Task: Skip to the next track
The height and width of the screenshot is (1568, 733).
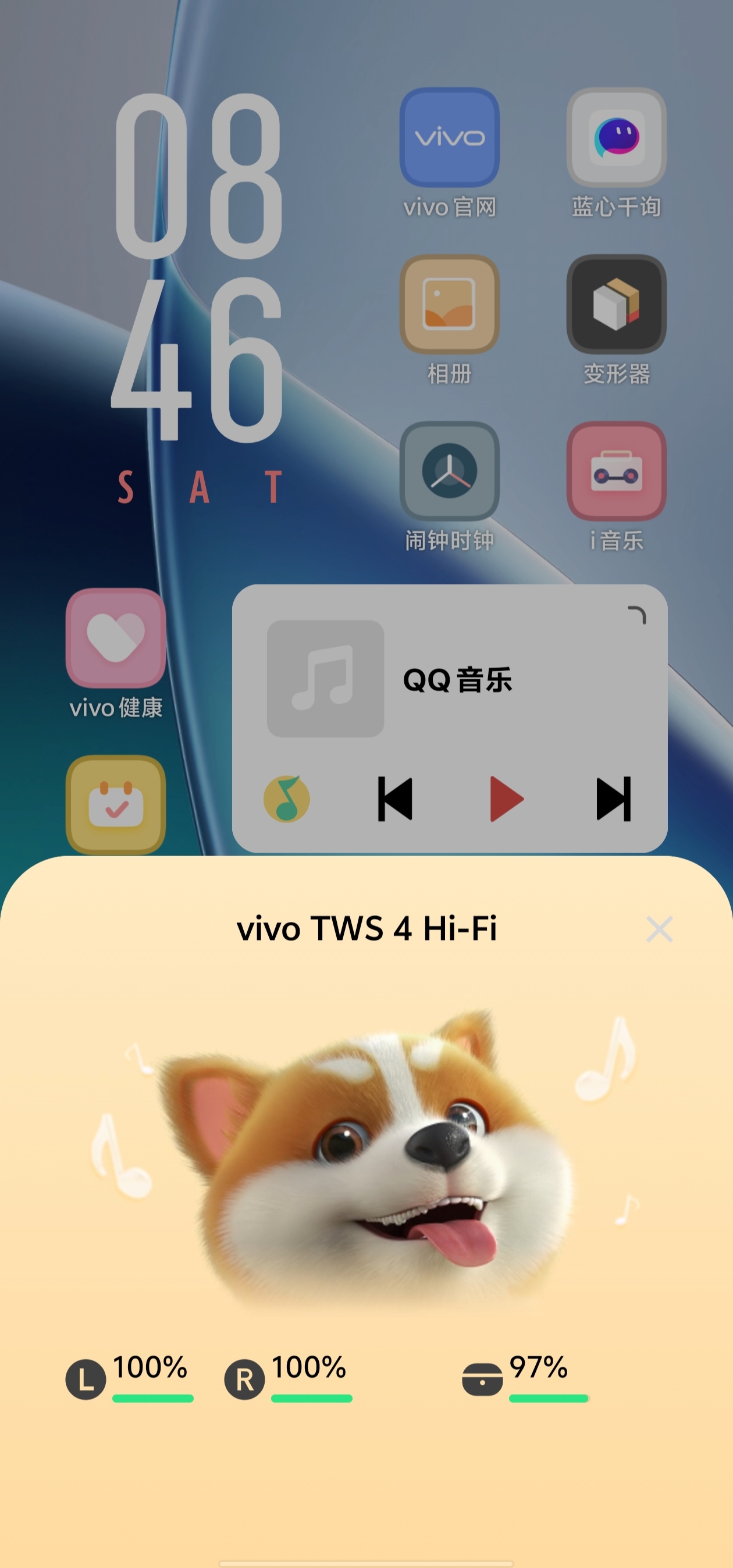Action: pyautogui.click(x=613, y=799)
